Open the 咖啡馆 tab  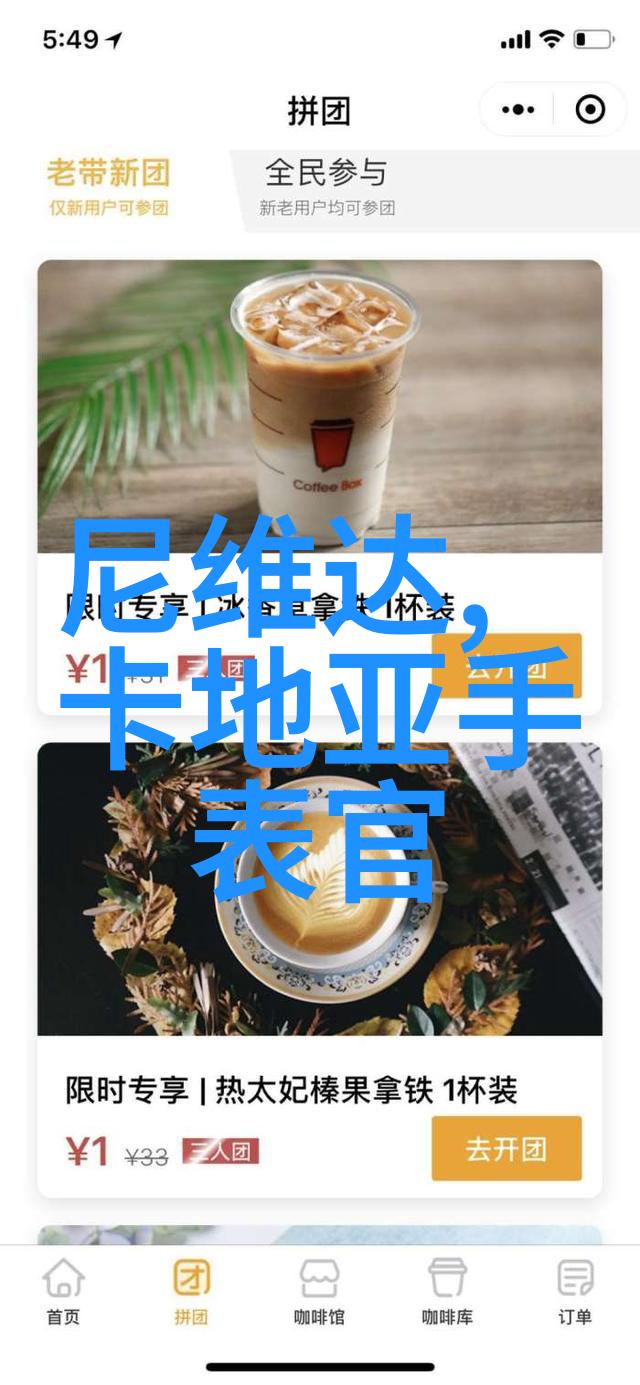[x=319, y=1290]
